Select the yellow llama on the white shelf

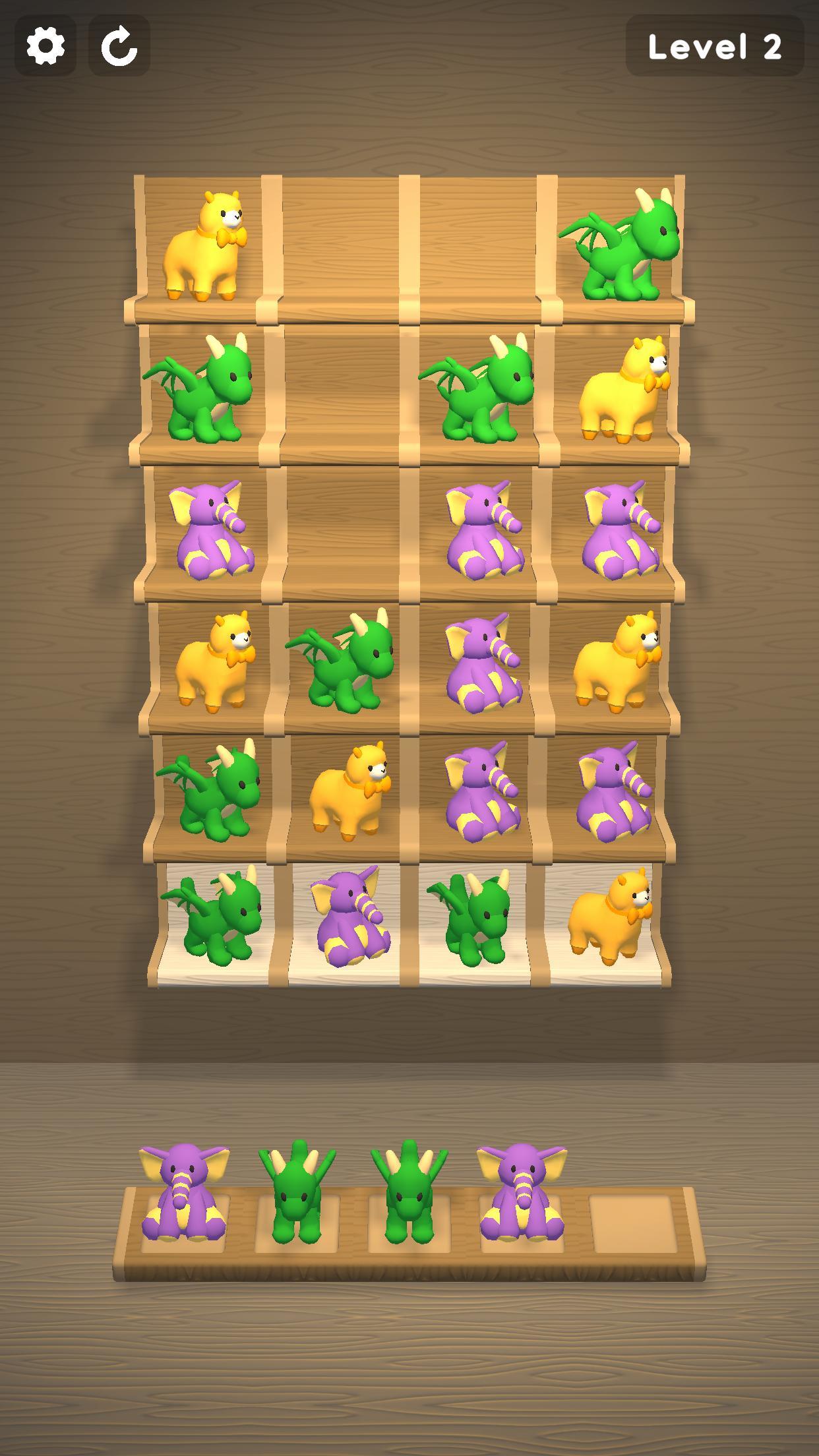tap(609, 917)
